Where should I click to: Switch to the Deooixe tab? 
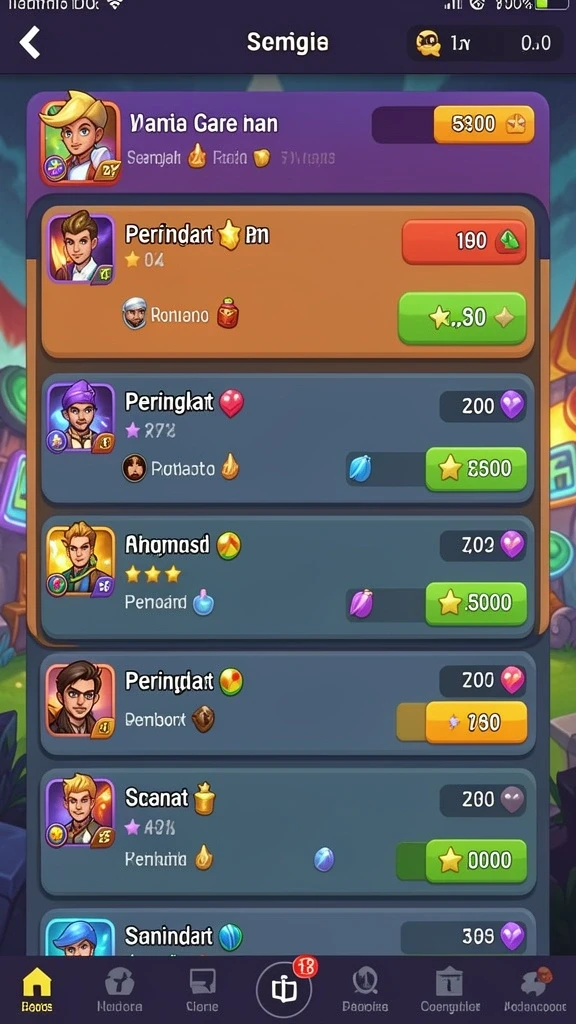tap(364, 989)
